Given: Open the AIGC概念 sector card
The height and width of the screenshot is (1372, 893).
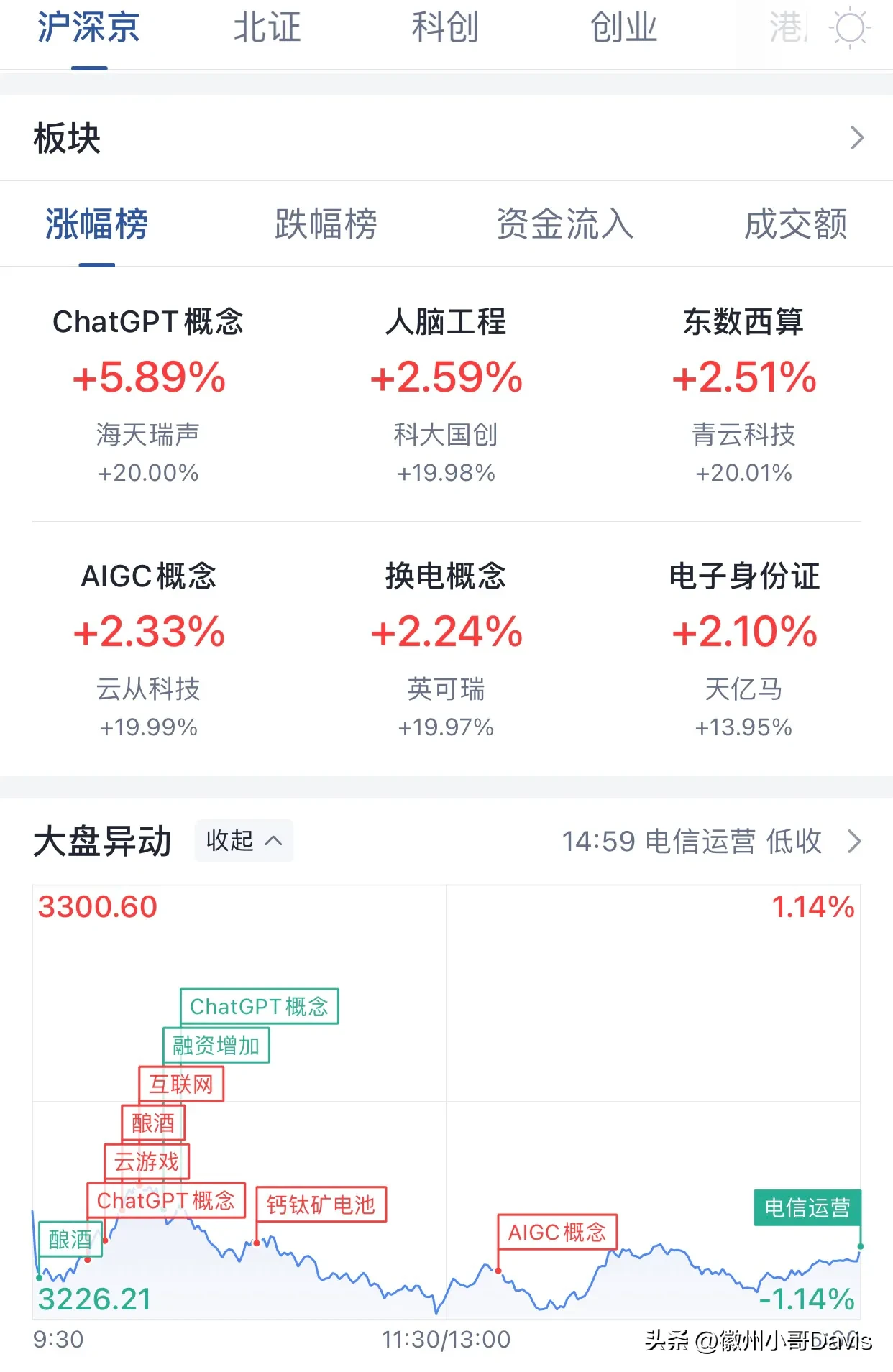Looking at the screenshot, I should 148,649.
